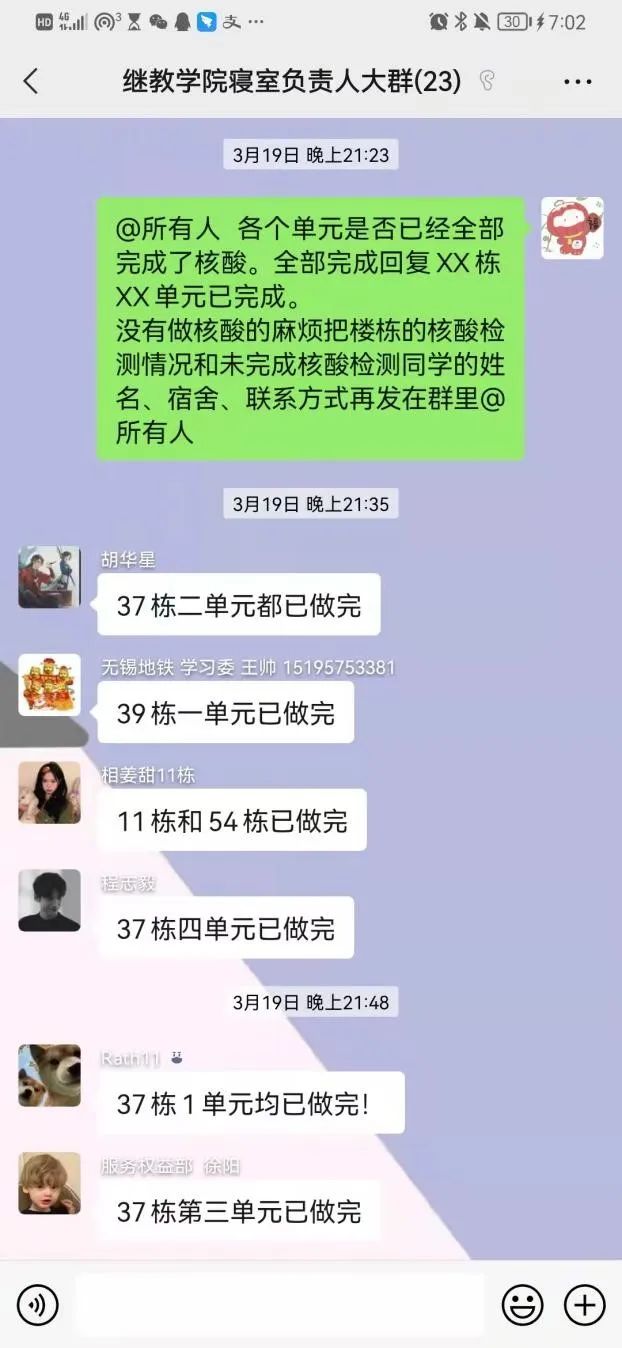Open 服务权益部 徐阳's avatar

[x=49, y=1183]
